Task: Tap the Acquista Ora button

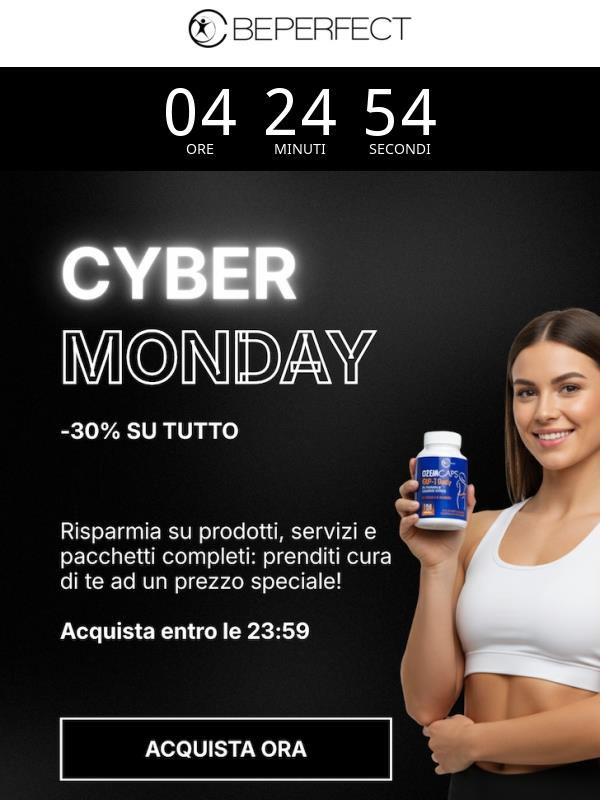Action: coord(226,748)
